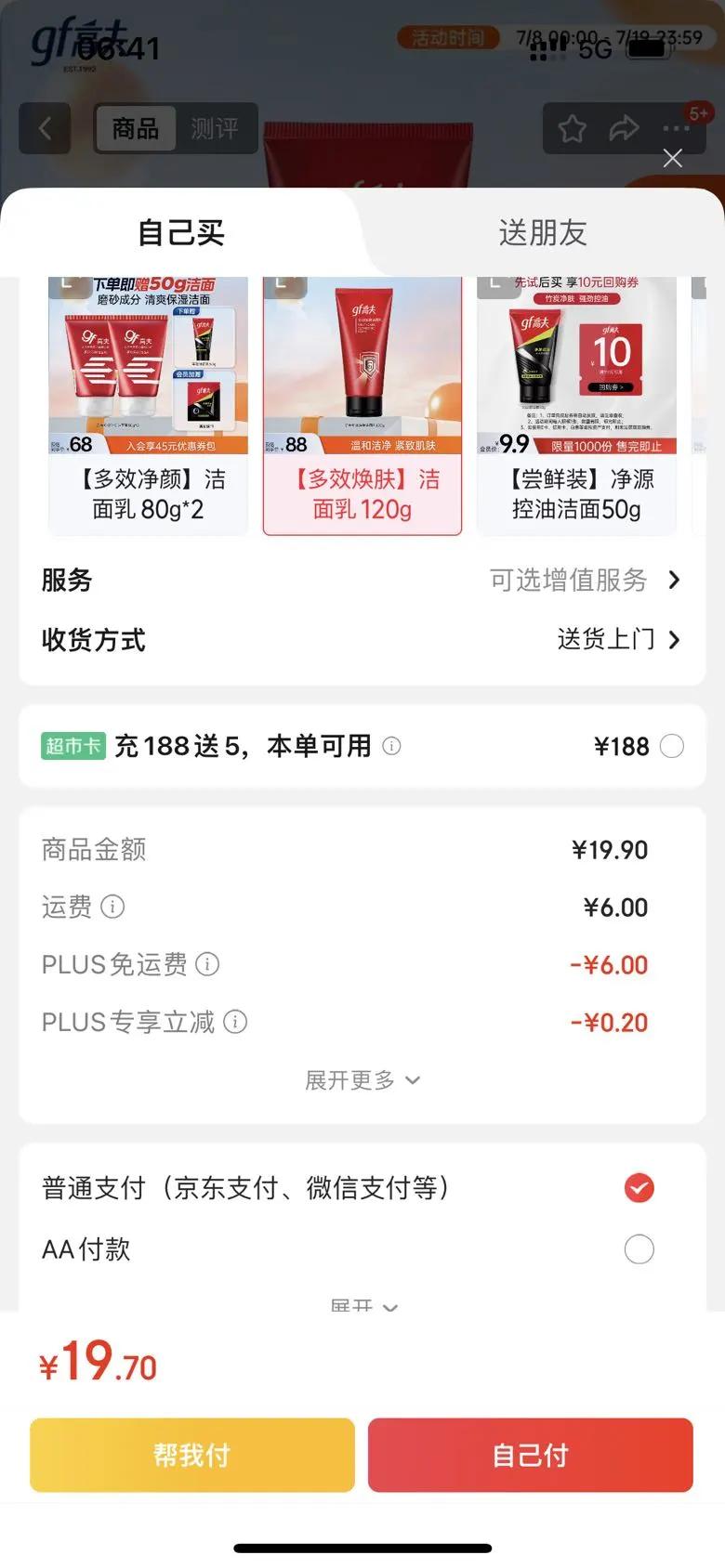Show PLUS免运费 info

[207, 964]
